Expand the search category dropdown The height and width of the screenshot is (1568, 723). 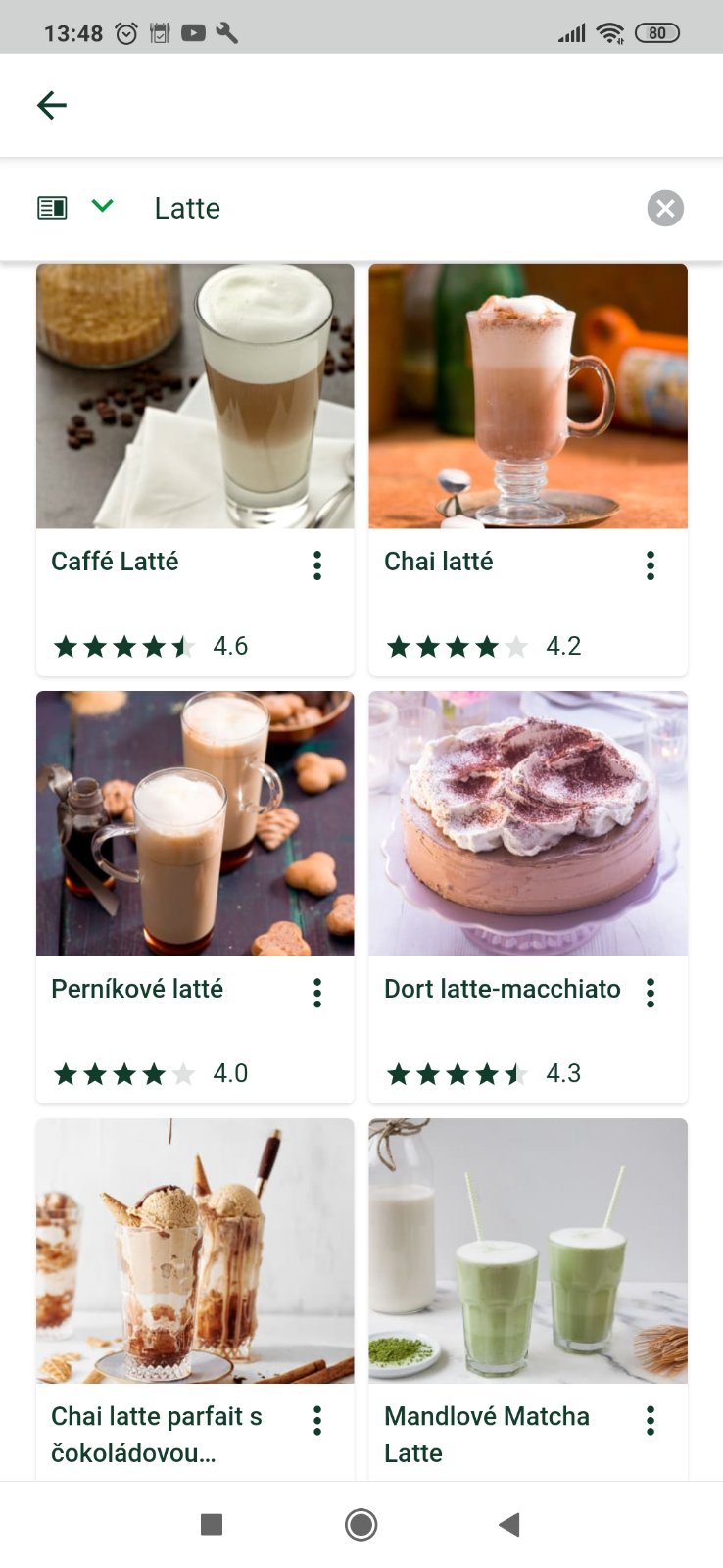[x=102, y=206]
